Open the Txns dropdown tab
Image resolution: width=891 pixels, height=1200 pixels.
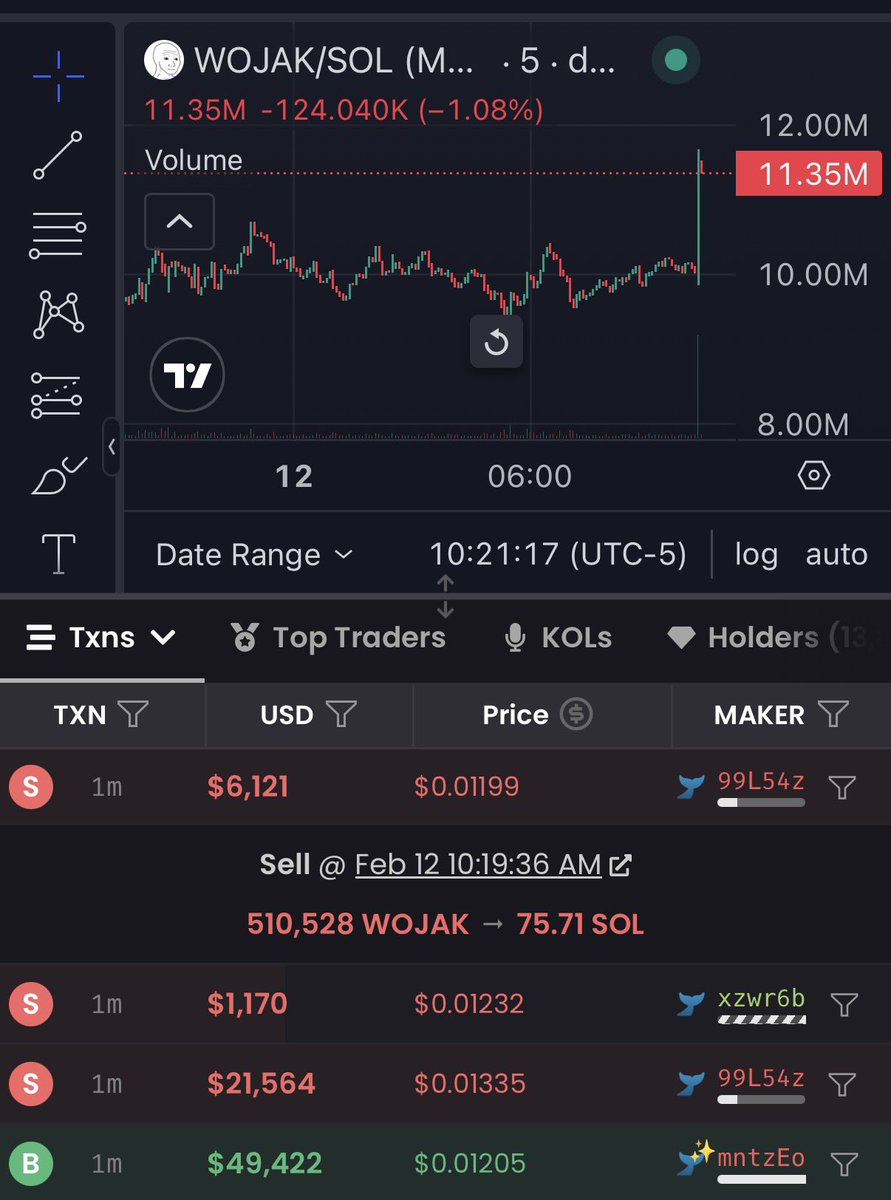101,638
